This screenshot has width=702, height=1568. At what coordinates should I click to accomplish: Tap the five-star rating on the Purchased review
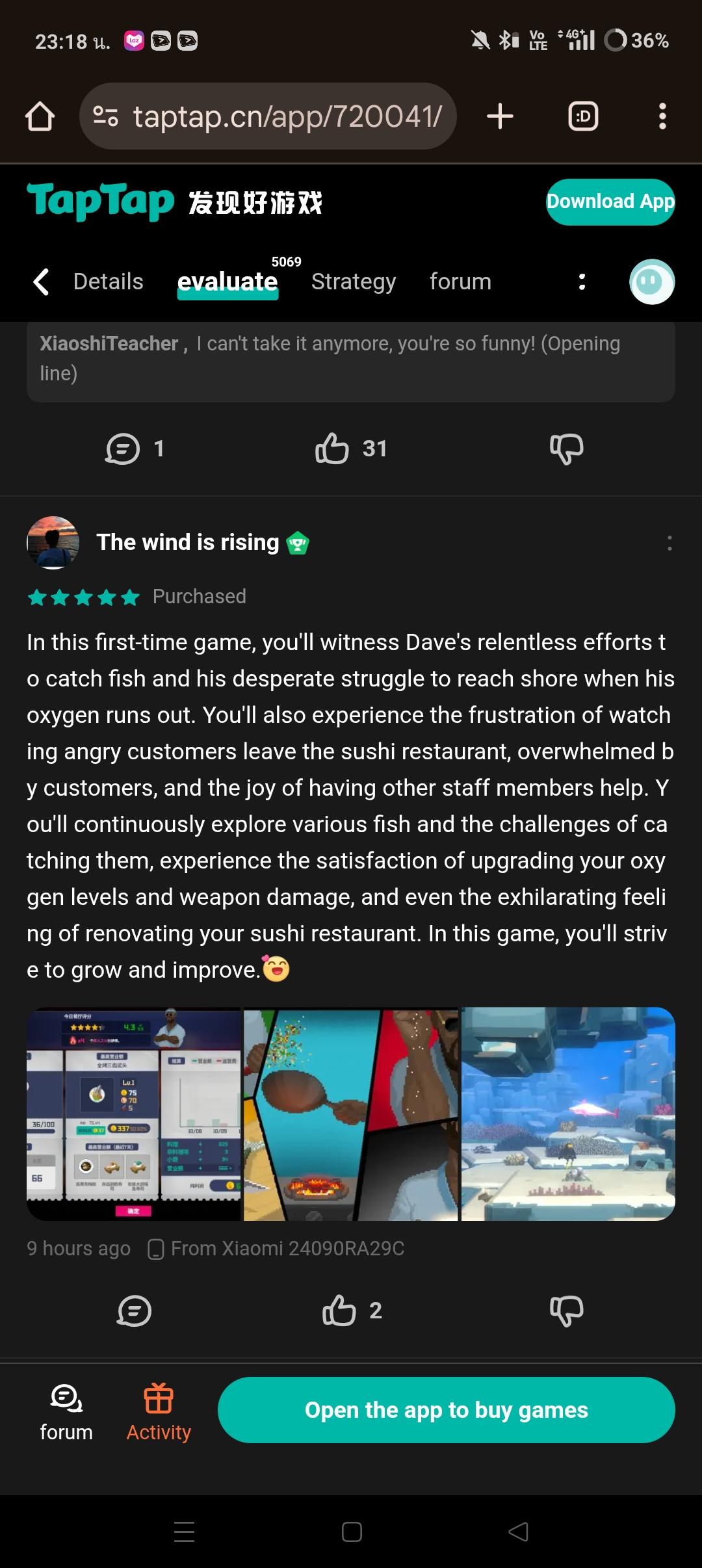pos(83,596)
